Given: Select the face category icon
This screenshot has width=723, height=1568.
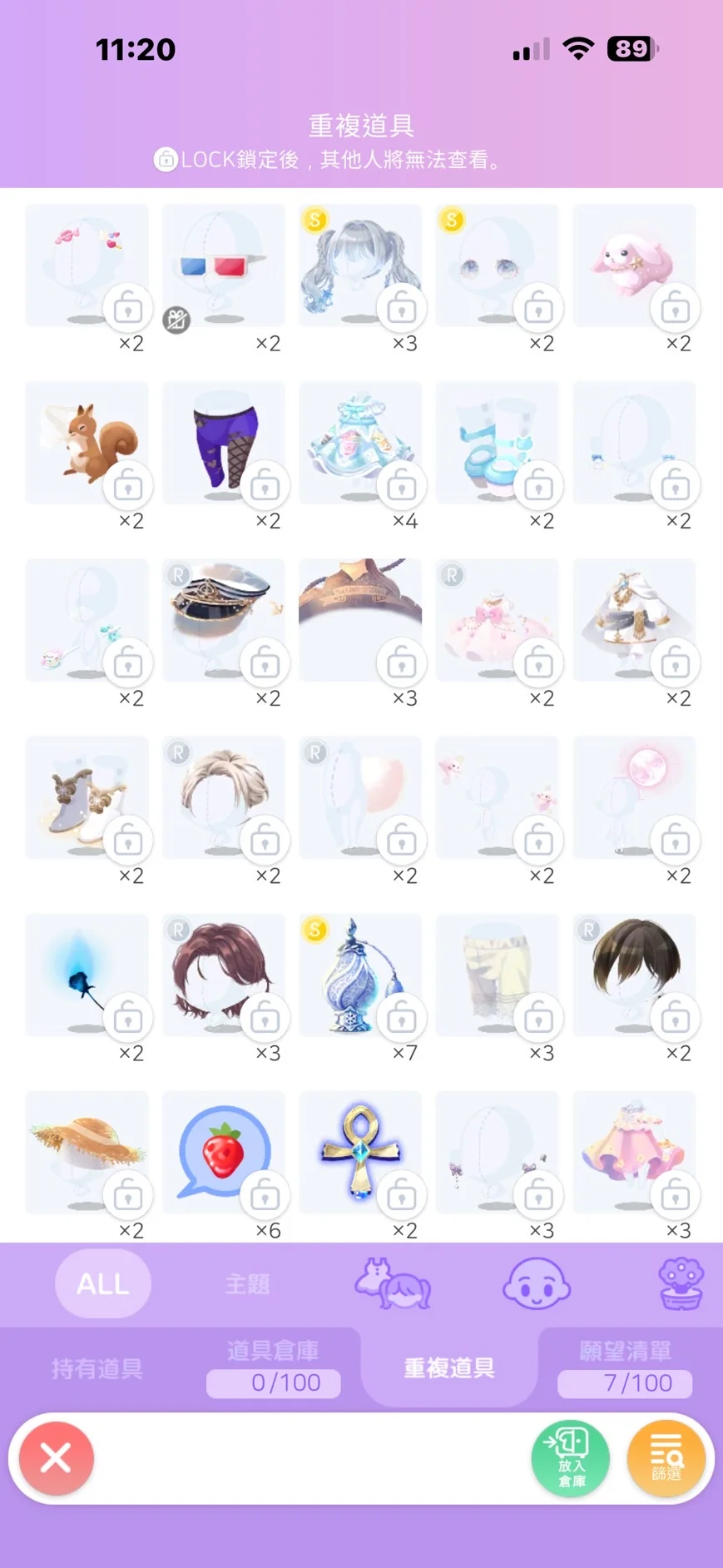Looking at the screenshot, I should (x=537, y=1283).
